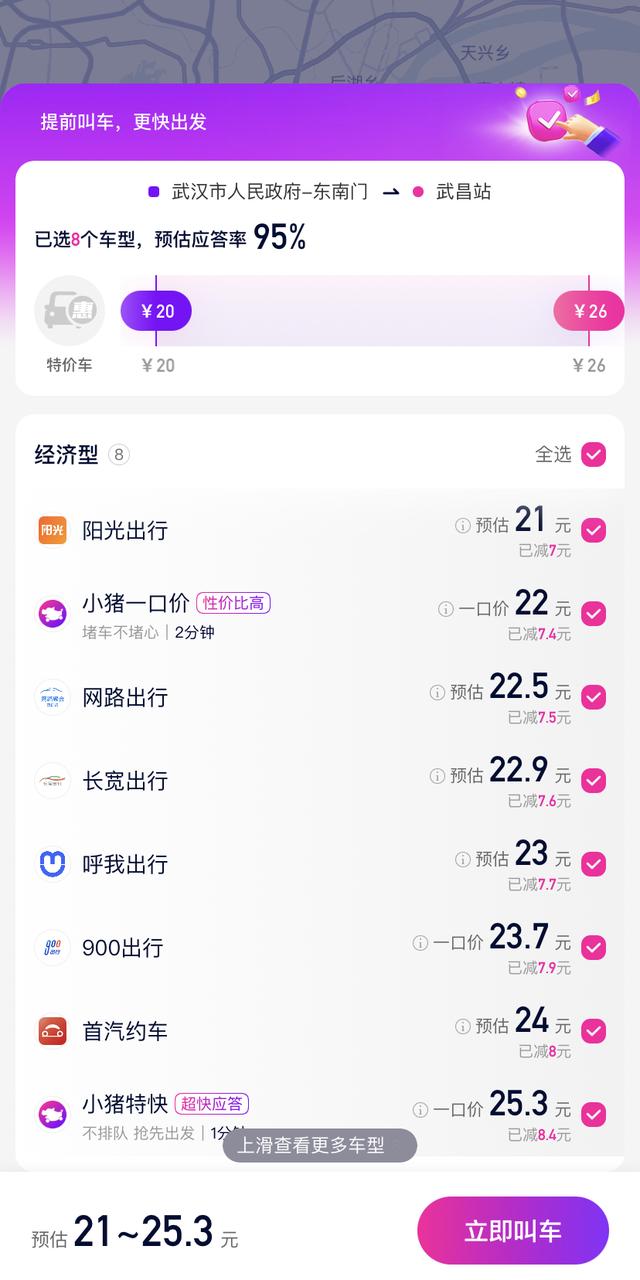Tap the 立即叫车 button

[x=512, y=1231]
